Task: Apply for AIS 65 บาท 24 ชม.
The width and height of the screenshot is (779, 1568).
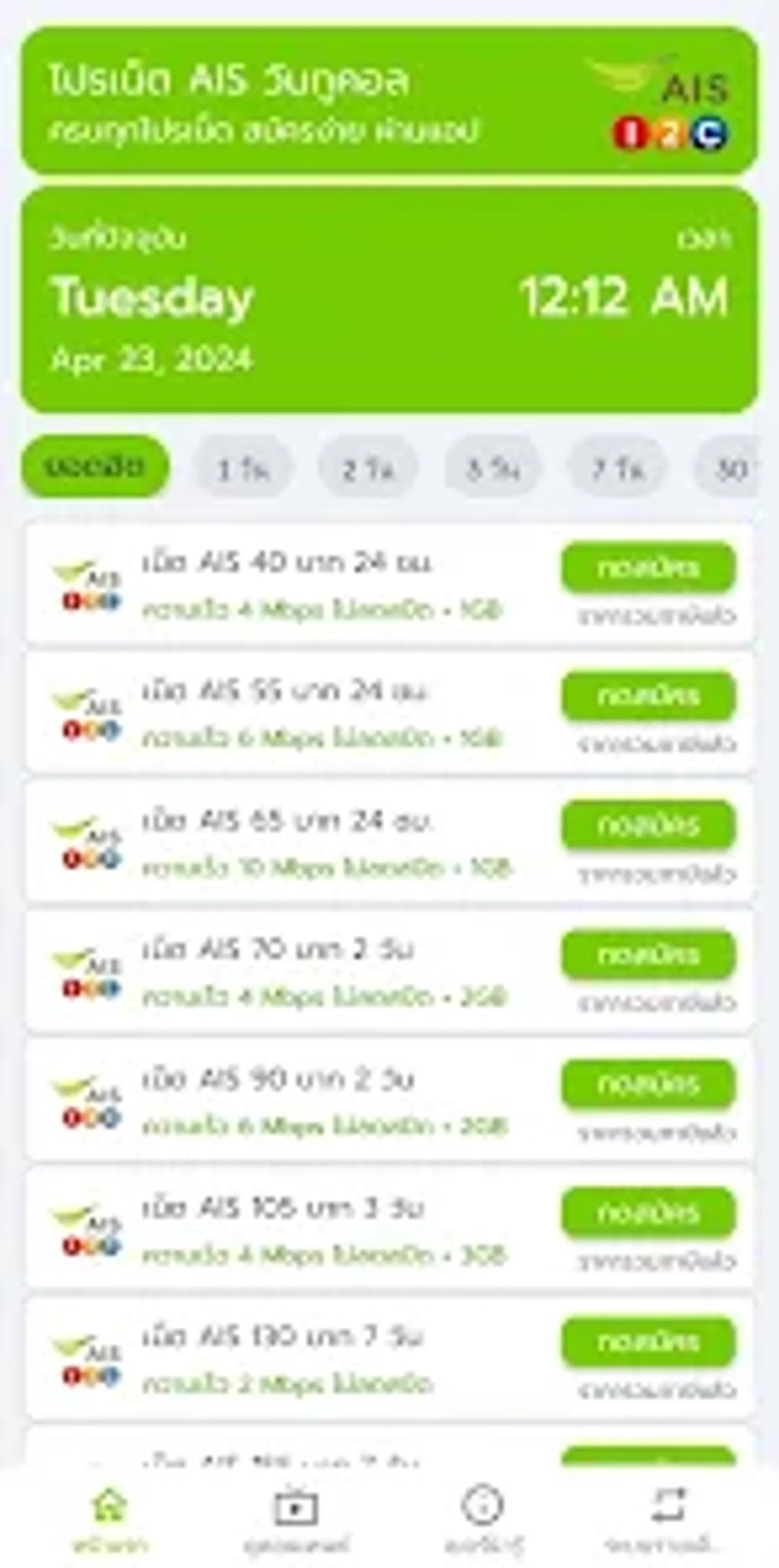Action: (648, 825)
